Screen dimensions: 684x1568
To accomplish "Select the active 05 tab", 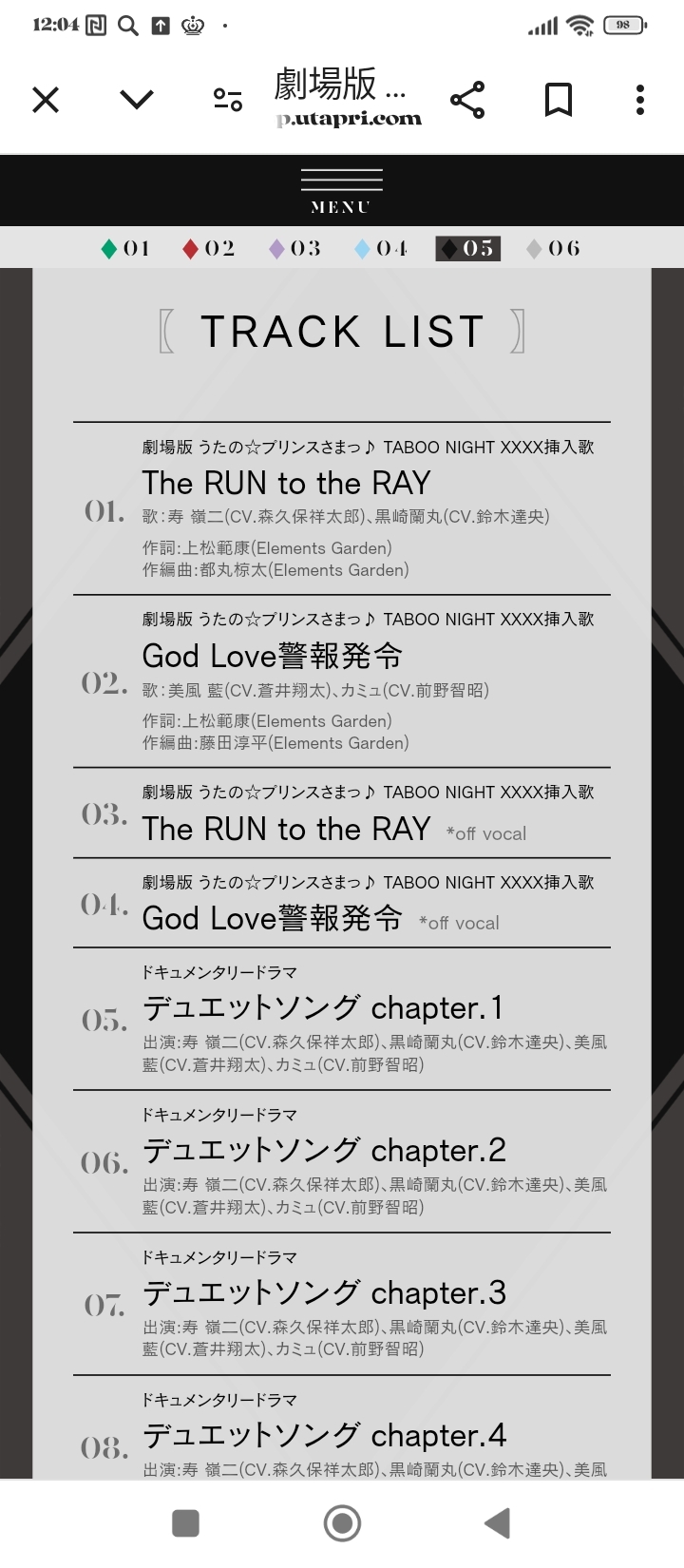I will pos(467,249).
